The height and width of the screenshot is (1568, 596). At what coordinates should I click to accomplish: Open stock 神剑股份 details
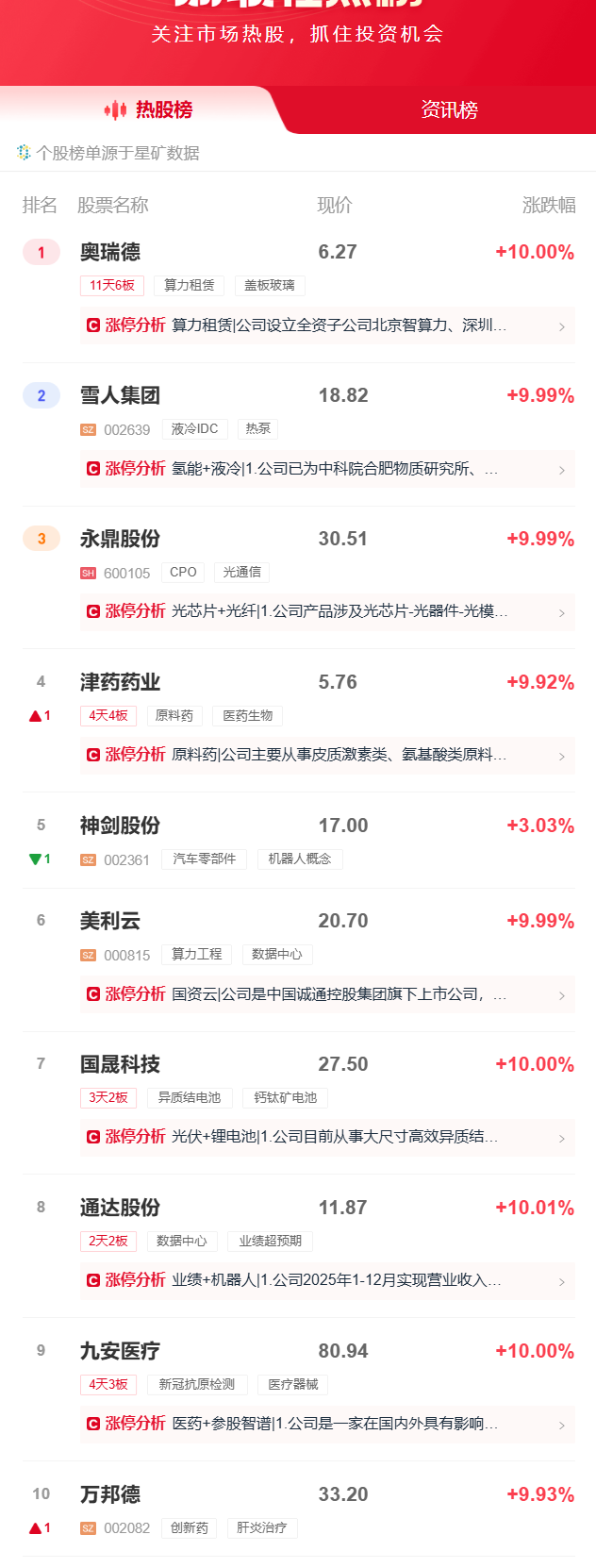pos(120,826)
